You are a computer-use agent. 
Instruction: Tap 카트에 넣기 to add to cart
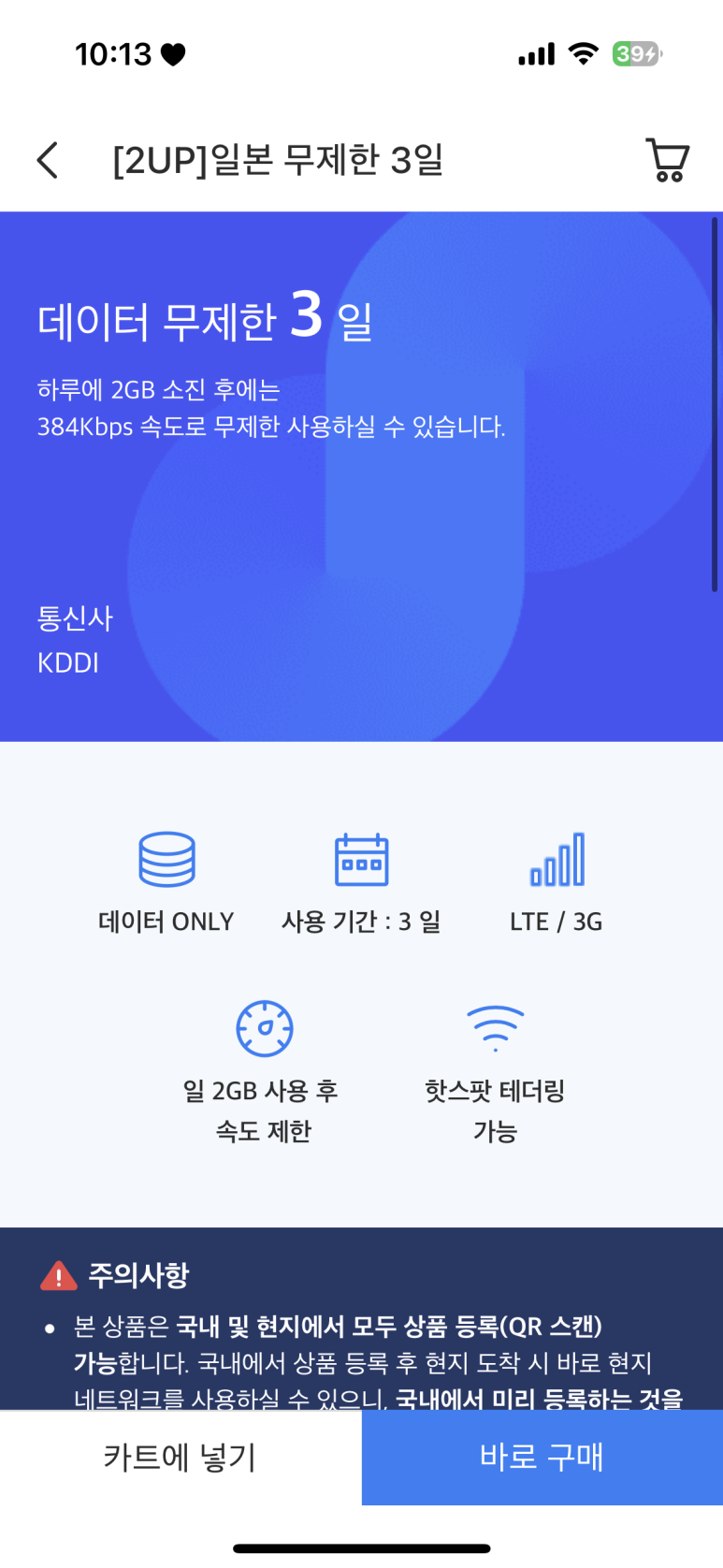[x=181, y=1457]
